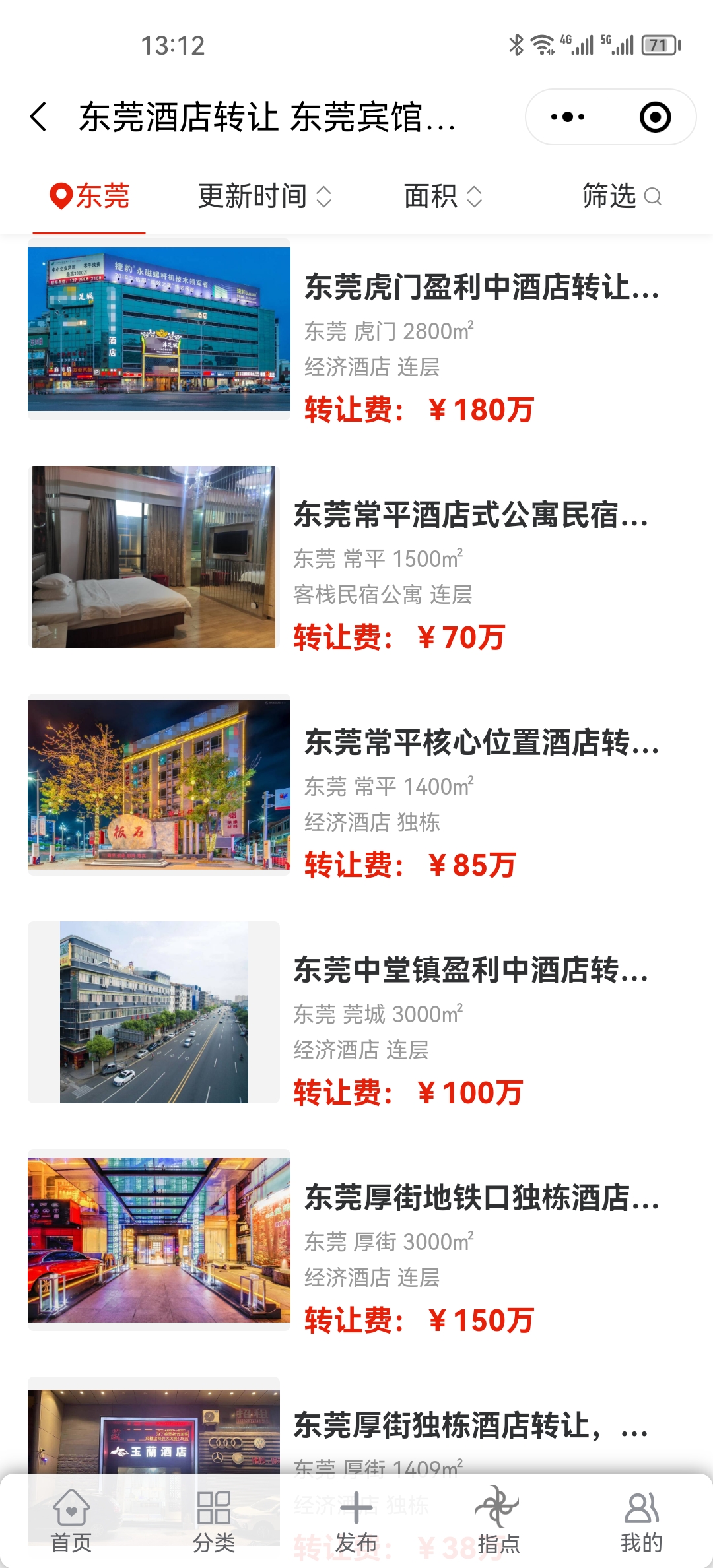View the 东莞厚街地铁口独栋酒店 listing
The width and height of the screenshot is (713, 1568).
pos(481,1198)
